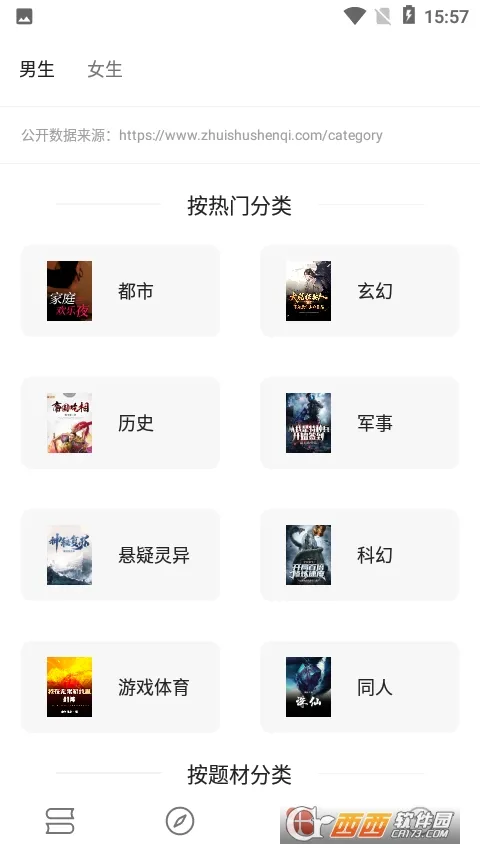Browse the 军事 category
The image size is (480, 854).
click(360, 423)
